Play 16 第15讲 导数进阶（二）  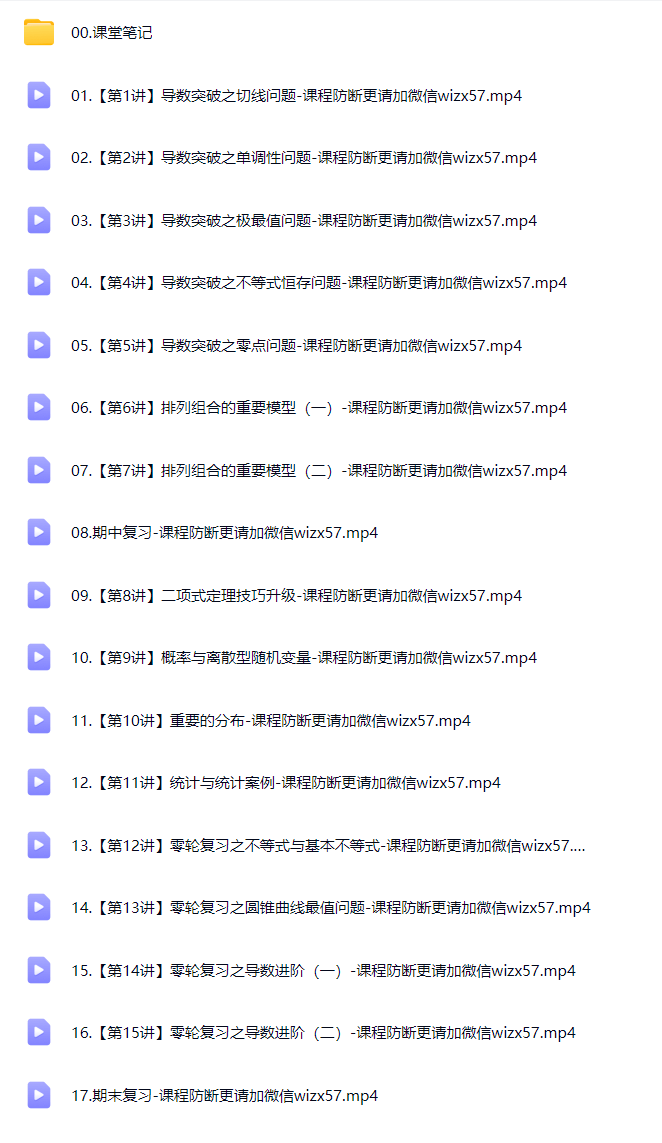[x=323, y=1033]
